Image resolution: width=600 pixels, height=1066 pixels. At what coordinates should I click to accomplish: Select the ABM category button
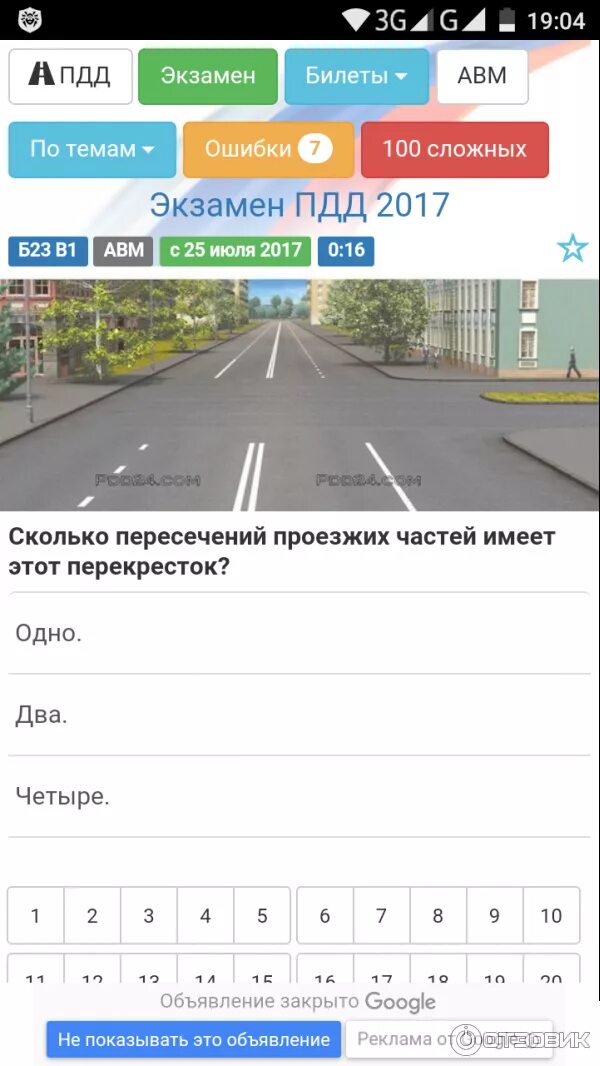tap(482, 76)
